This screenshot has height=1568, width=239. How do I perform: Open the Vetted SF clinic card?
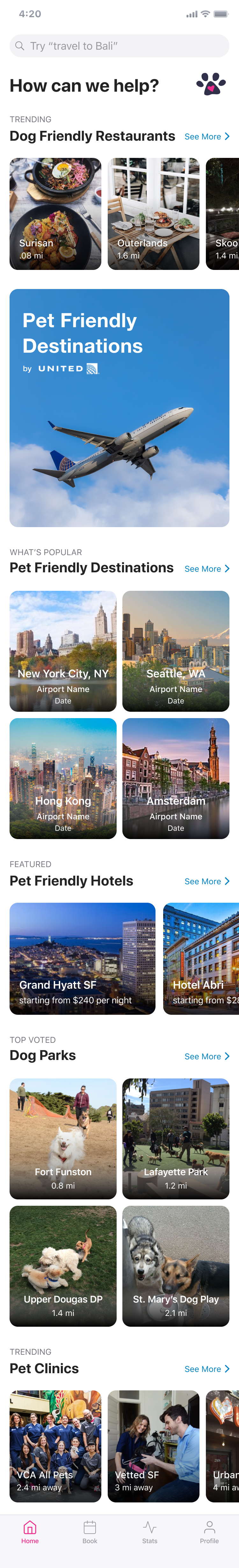point(154,1446)
